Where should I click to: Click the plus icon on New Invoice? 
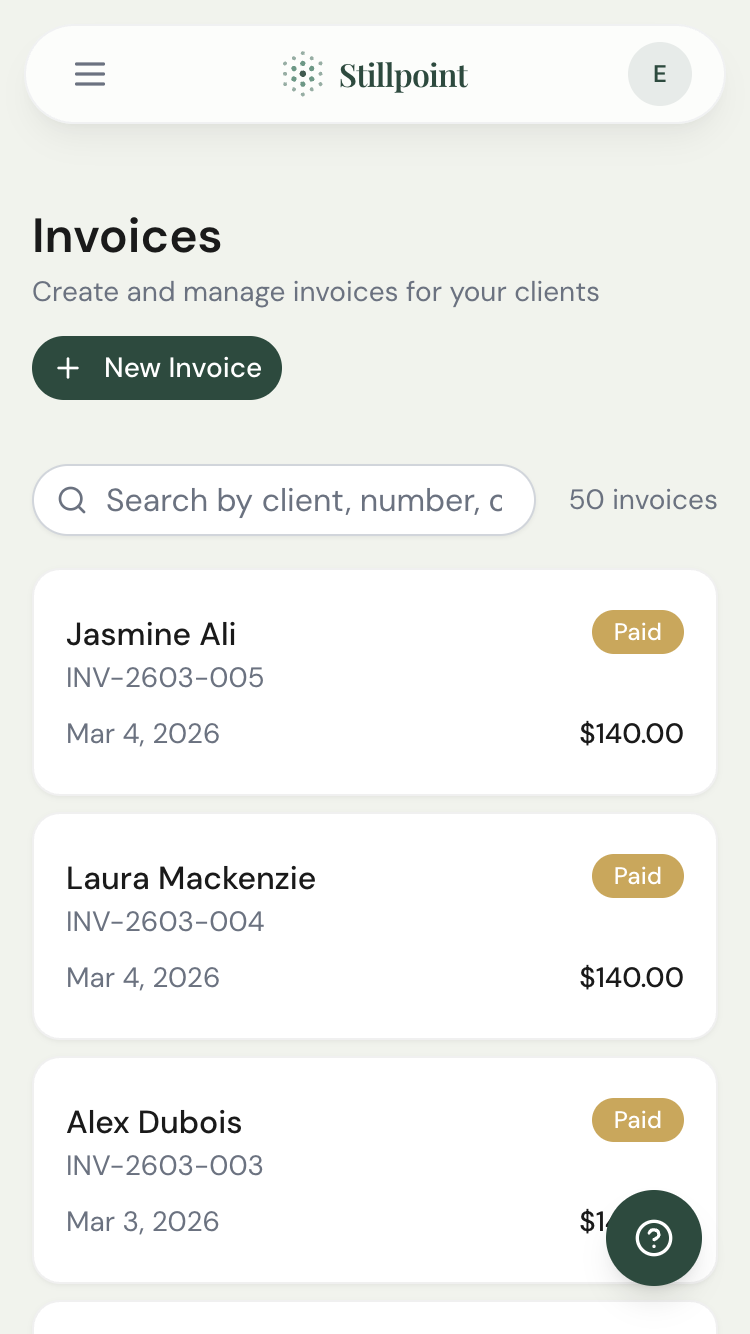[67, 368]
